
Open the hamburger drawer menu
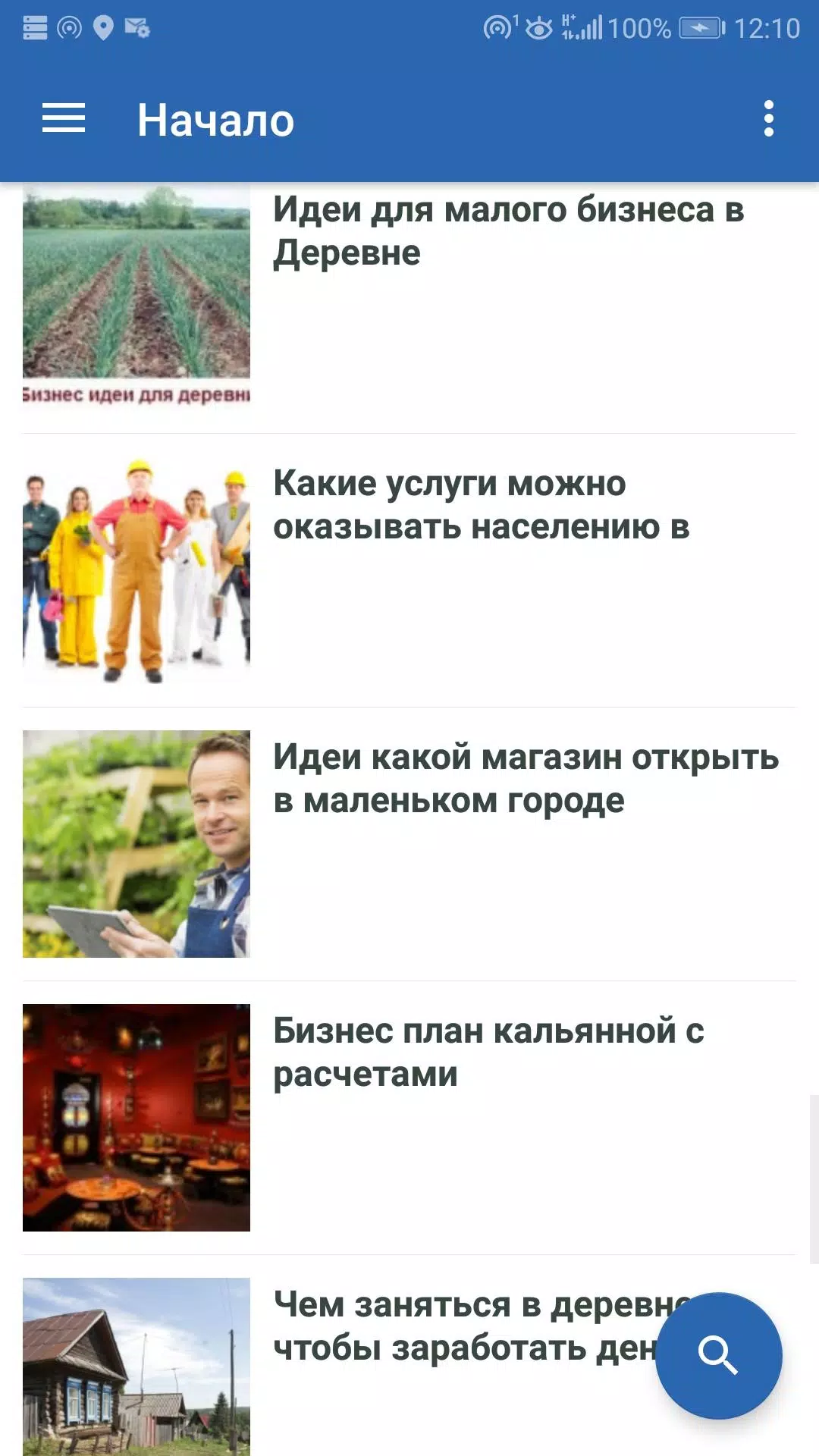(x=64, y=119)
